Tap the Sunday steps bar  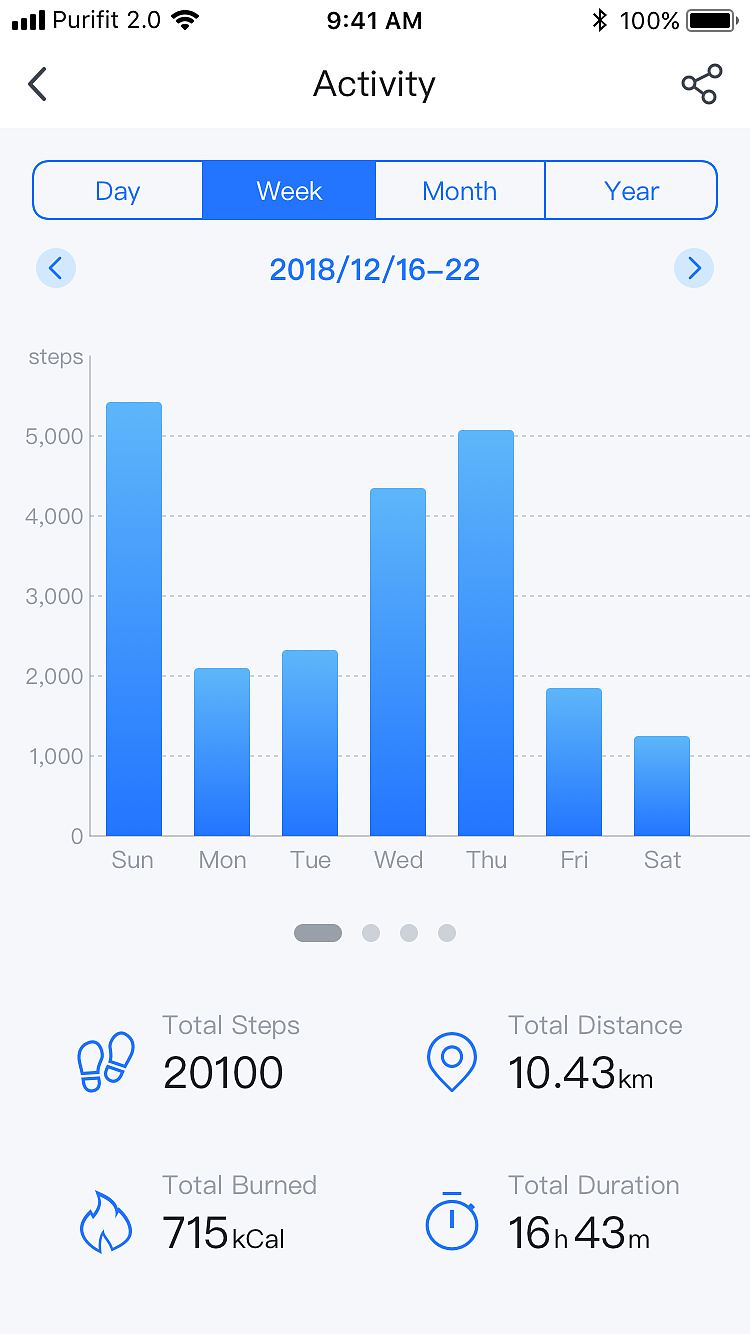tap(134, 620)
